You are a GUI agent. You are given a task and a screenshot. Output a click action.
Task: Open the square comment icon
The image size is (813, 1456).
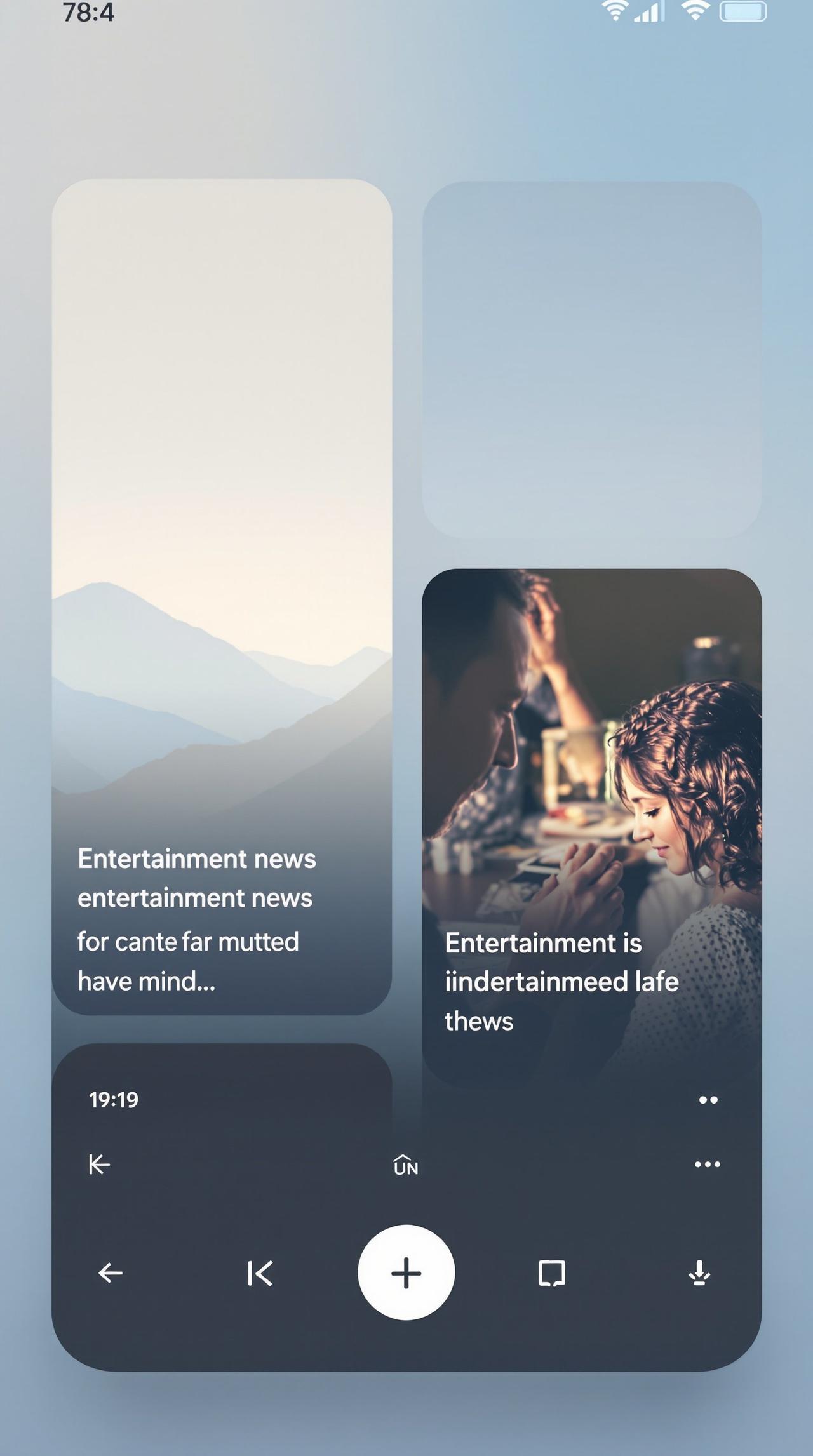pos(552,1274)
